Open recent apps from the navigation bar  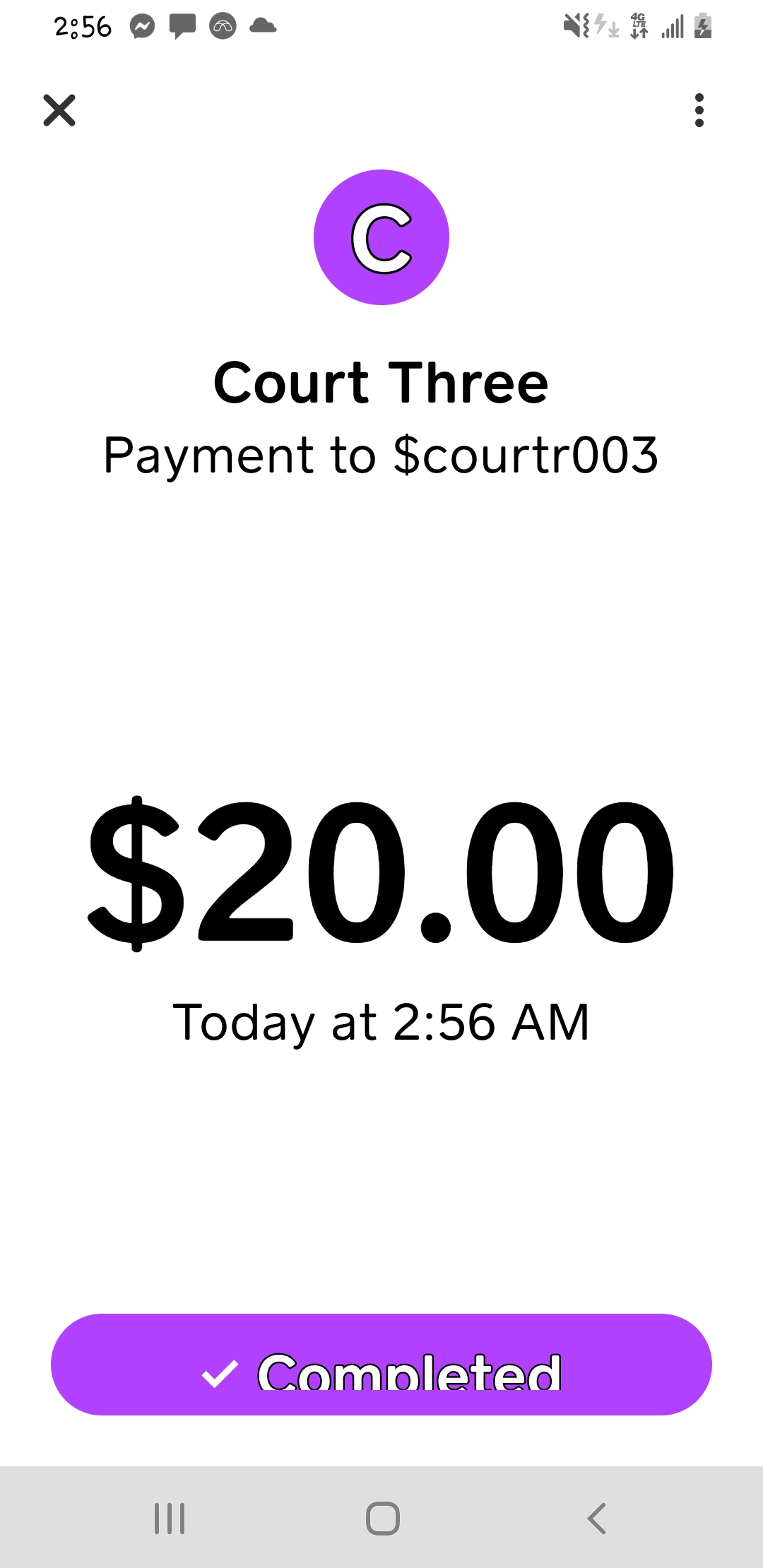(170, 1518)
